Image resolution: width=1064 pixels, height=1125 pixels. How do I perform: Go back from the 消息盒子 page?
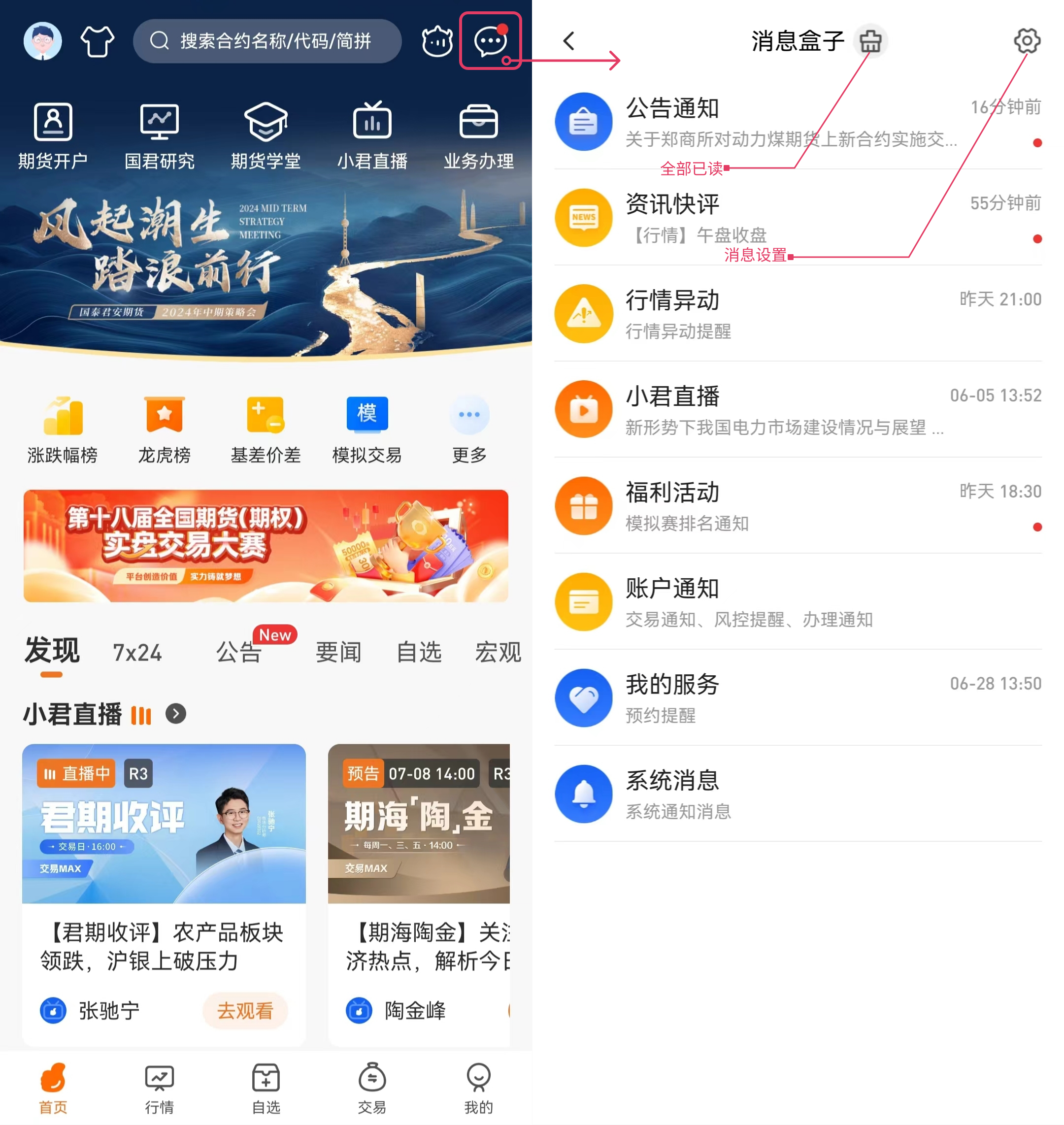(569, 41)
